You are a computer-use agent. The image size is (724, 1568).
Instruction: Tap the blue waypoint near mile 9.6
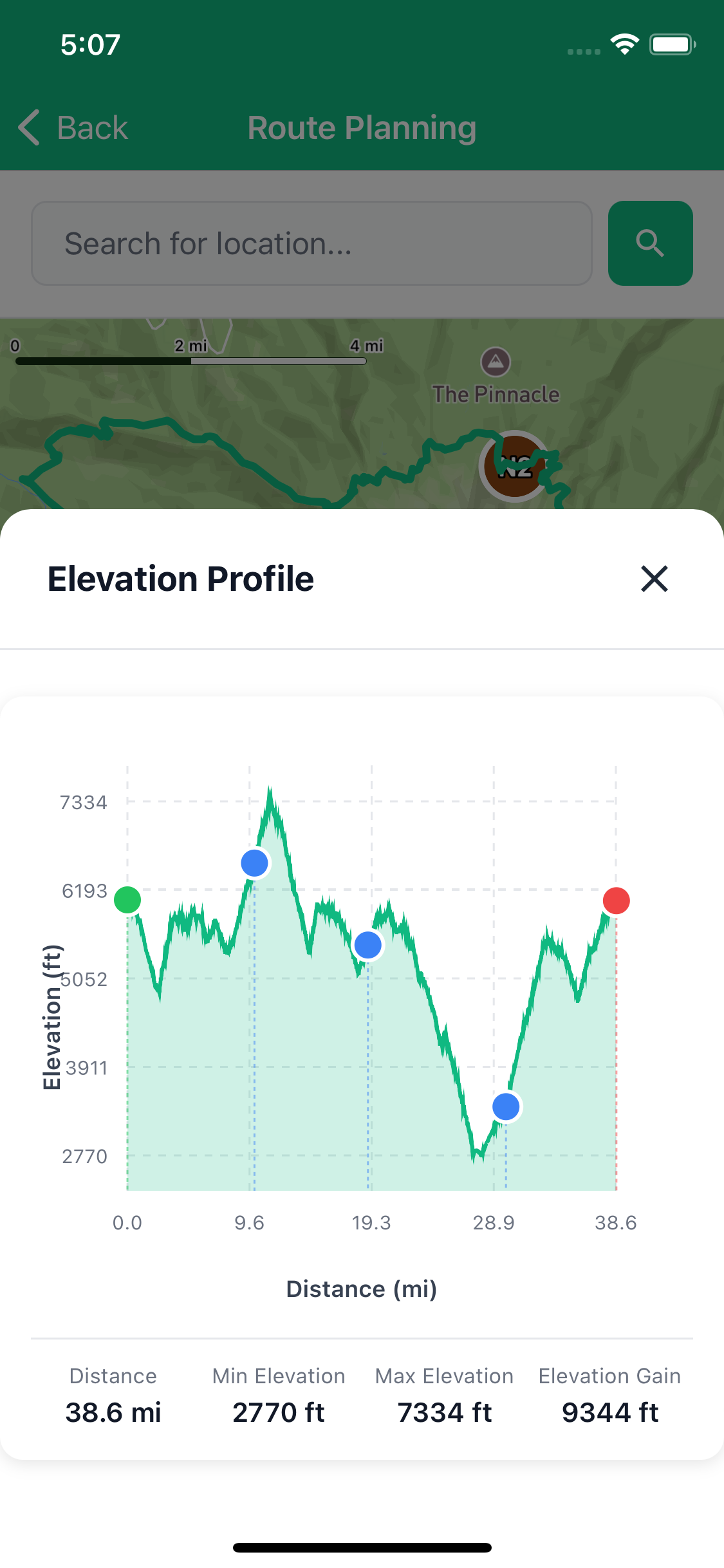254,863
